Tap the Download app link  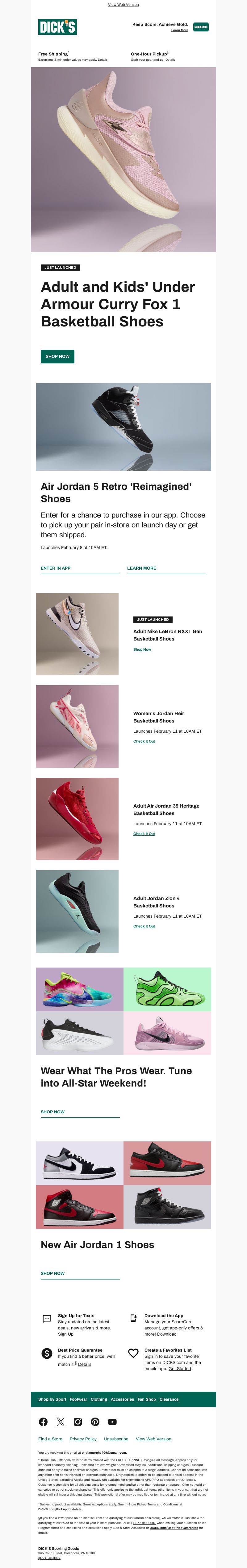(166, 1334)
